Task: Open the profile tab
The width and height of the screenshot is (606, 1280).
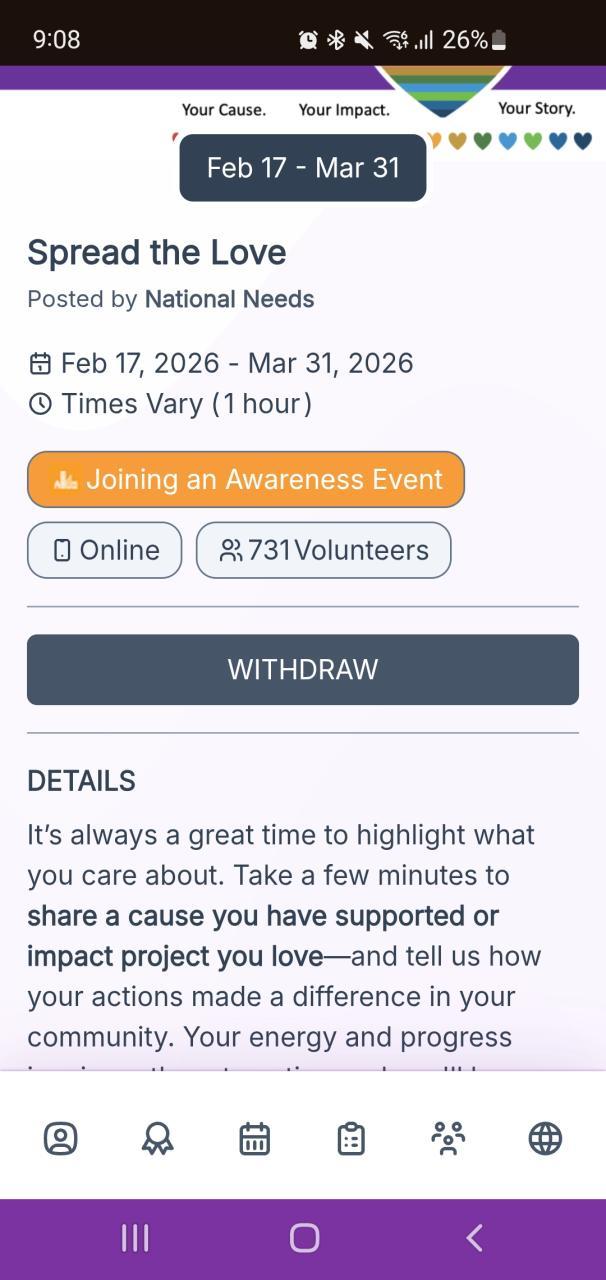Action: click(61, 1138)
